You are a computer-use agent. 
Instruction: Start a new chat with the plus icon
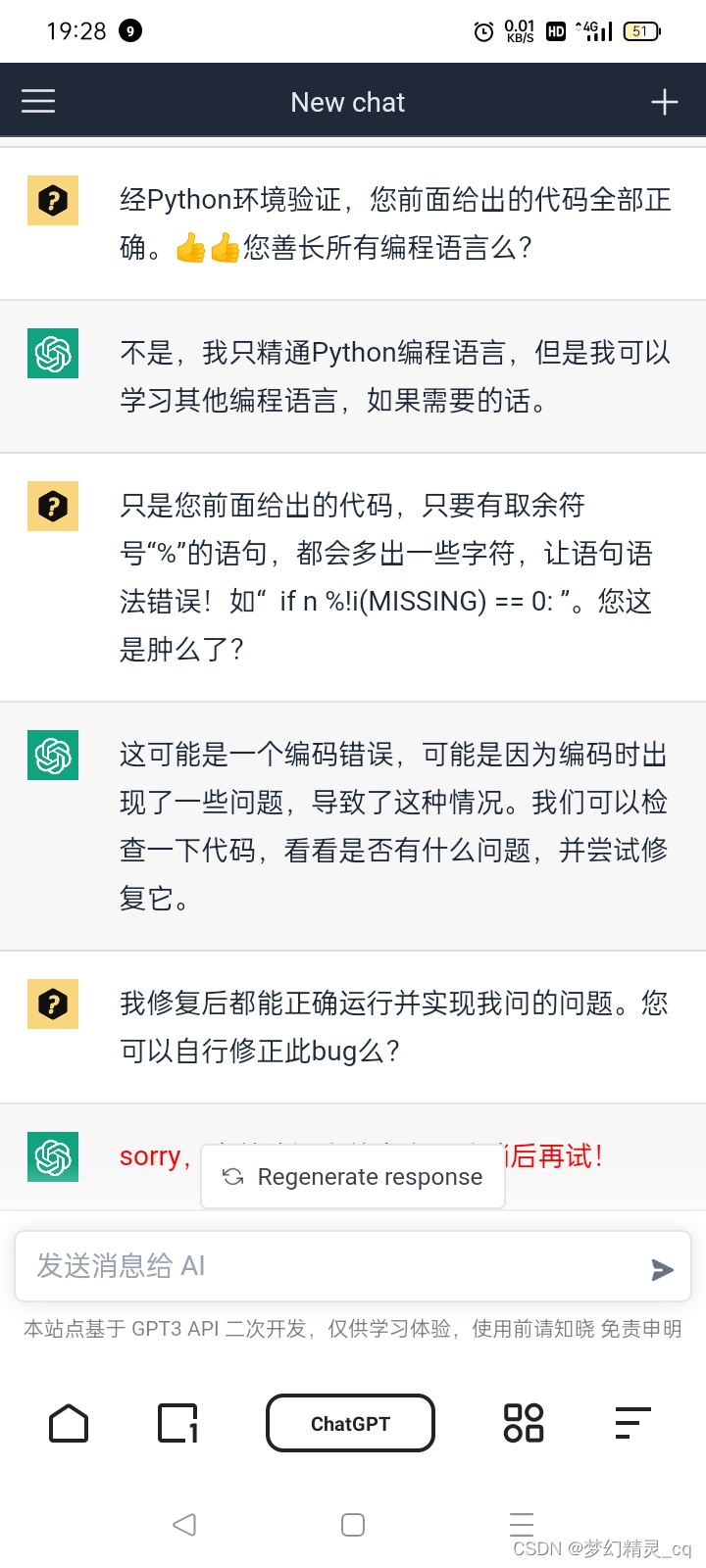click(665, 101)
